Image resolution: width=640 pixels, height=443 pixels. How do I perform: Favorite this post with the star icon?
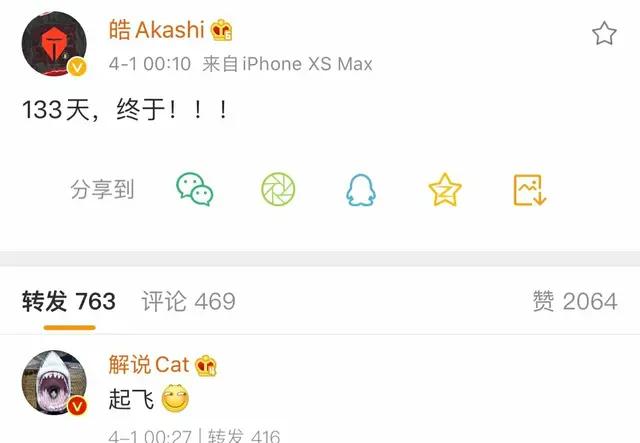tap(604, 35)
